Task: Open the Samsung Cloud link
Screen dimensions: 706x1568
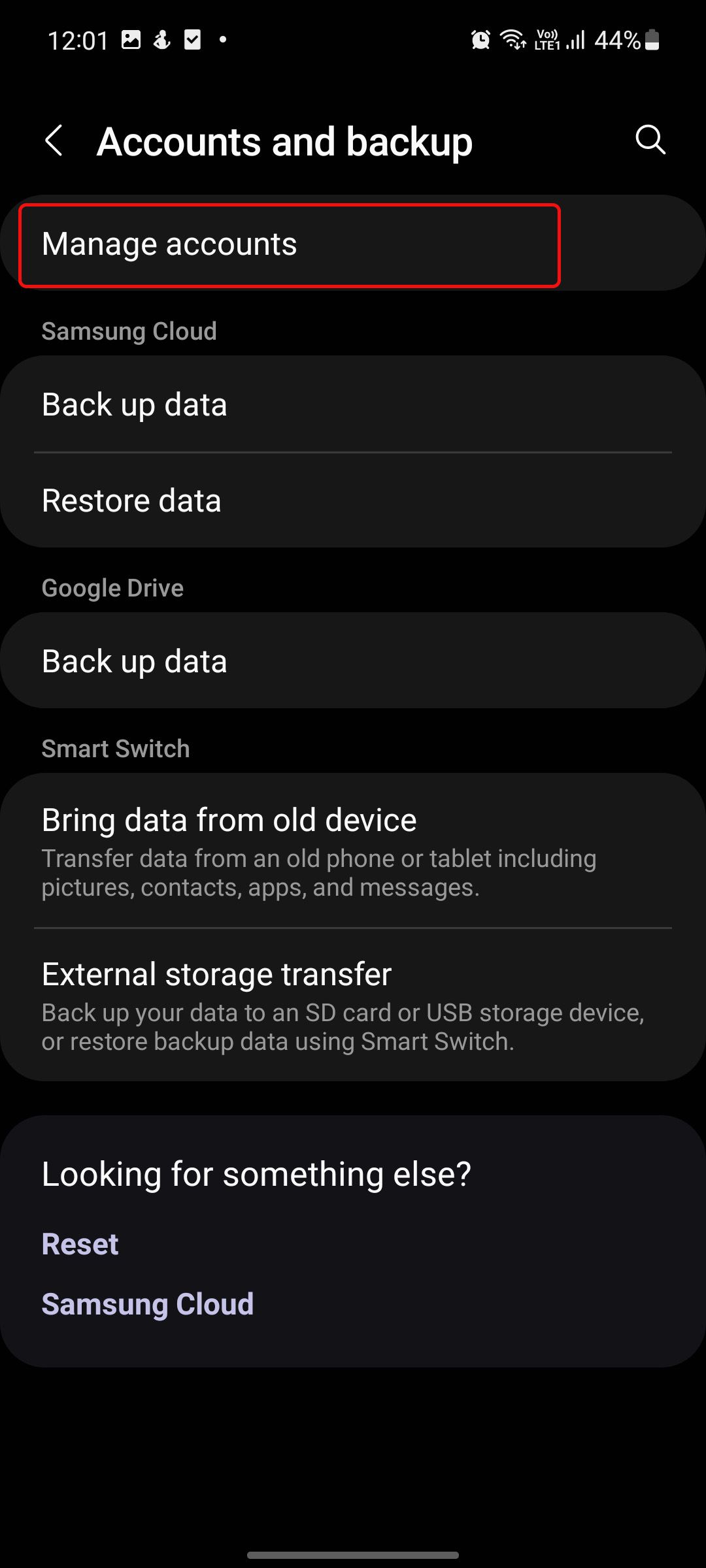Action: pos(146,1304)
